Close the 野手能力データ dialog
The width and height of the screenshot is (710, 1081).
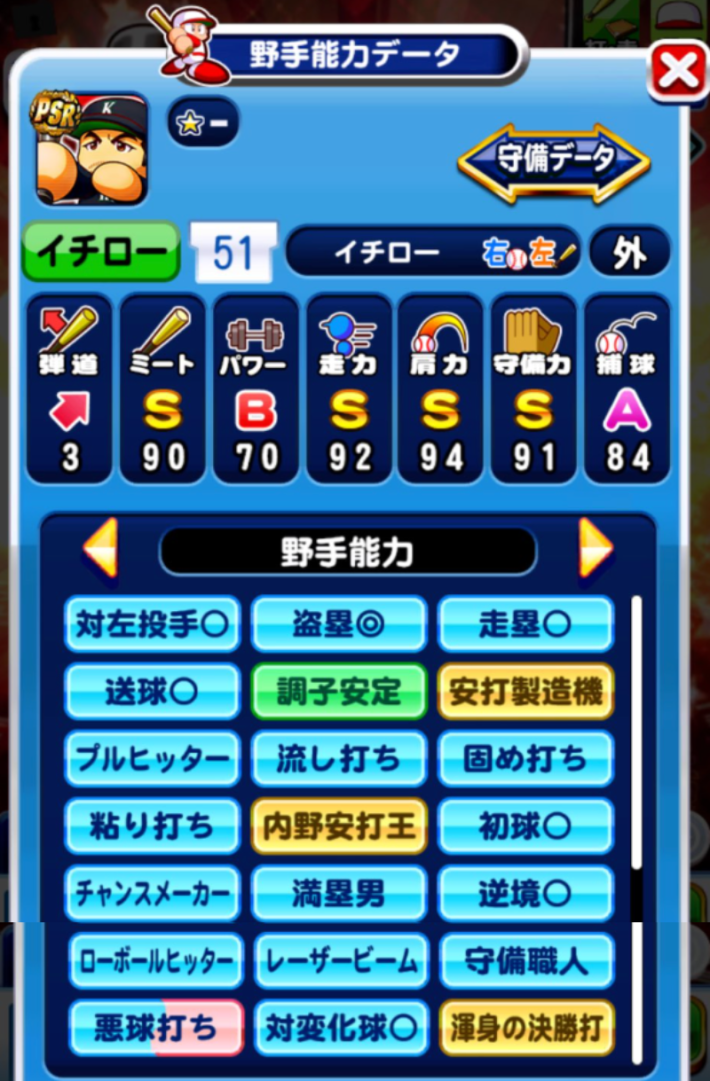(x=678, y=70)
